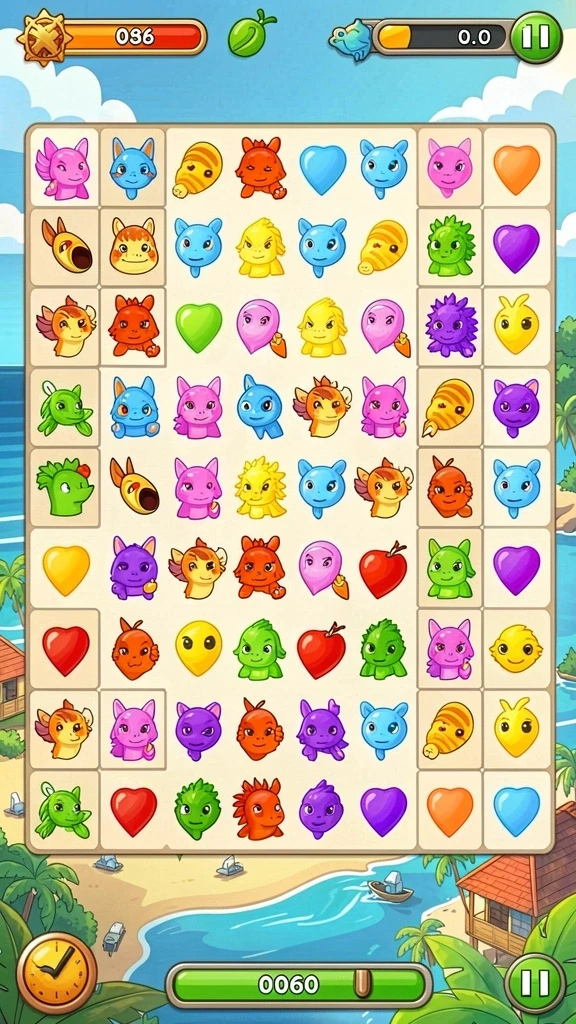Tap the purple spiky creature tile
The width and height of the screenshot is (576, 1024).
(x=451, y=326)
